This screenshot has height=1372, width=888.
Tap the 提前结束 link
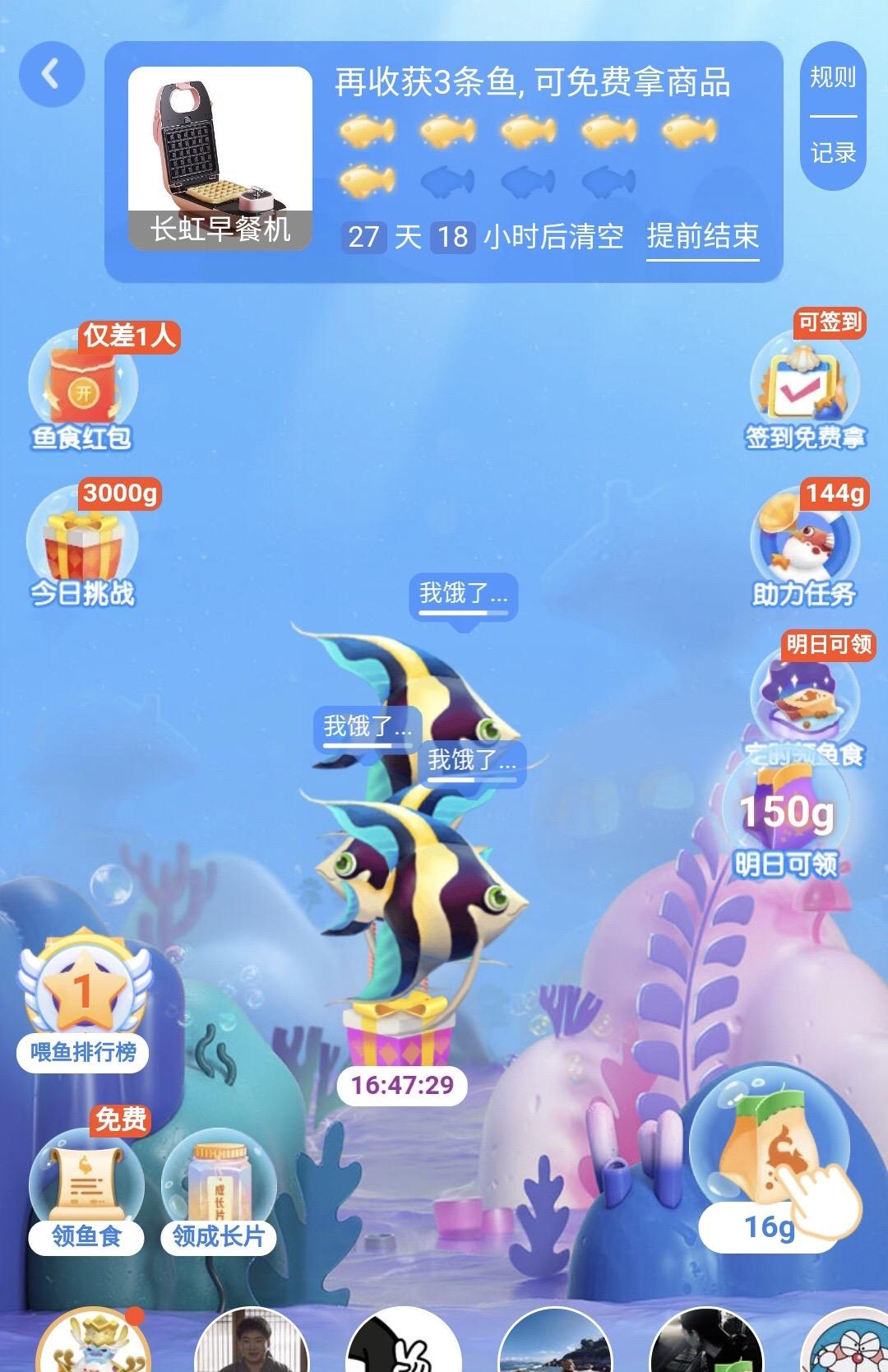(x=702, y=237)
